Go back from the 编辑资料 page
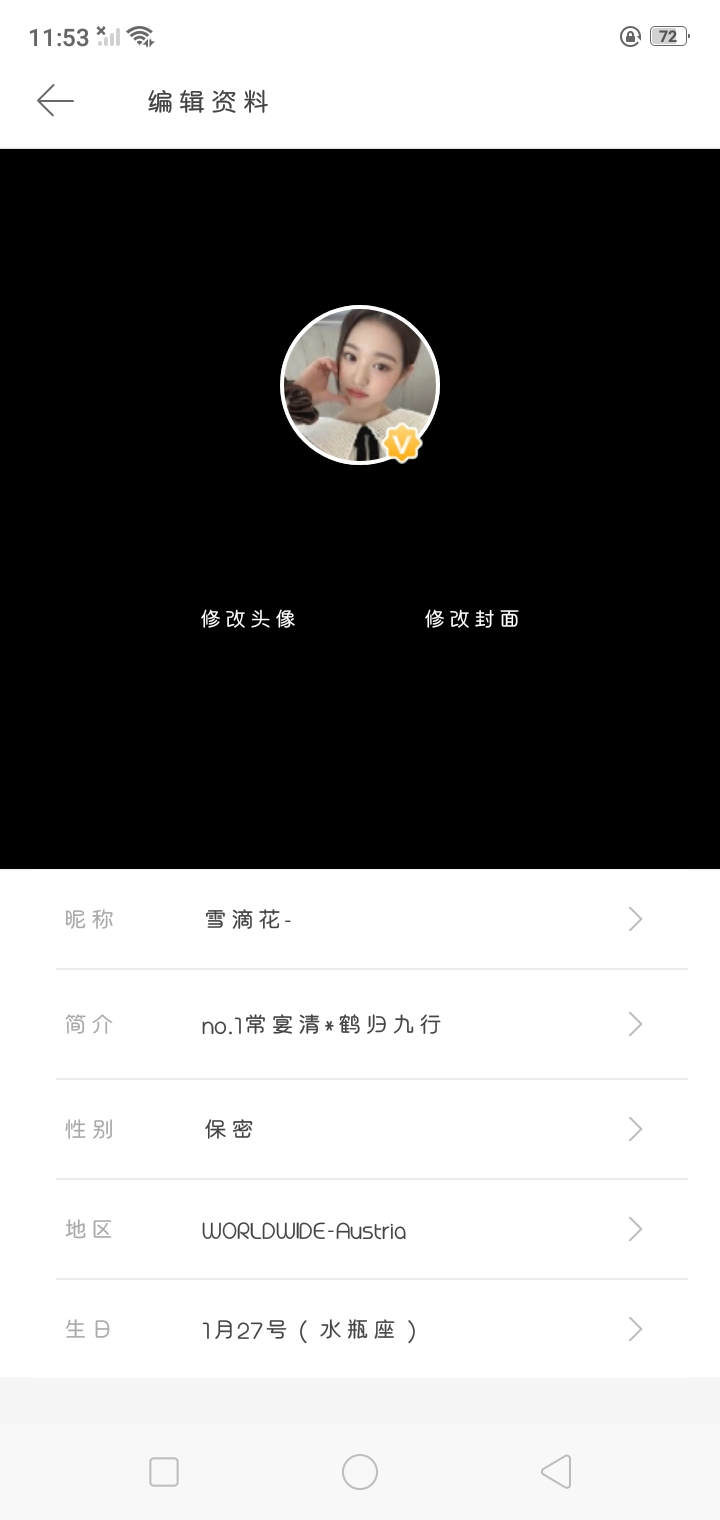720x1520 pixels. pos(55,101)
